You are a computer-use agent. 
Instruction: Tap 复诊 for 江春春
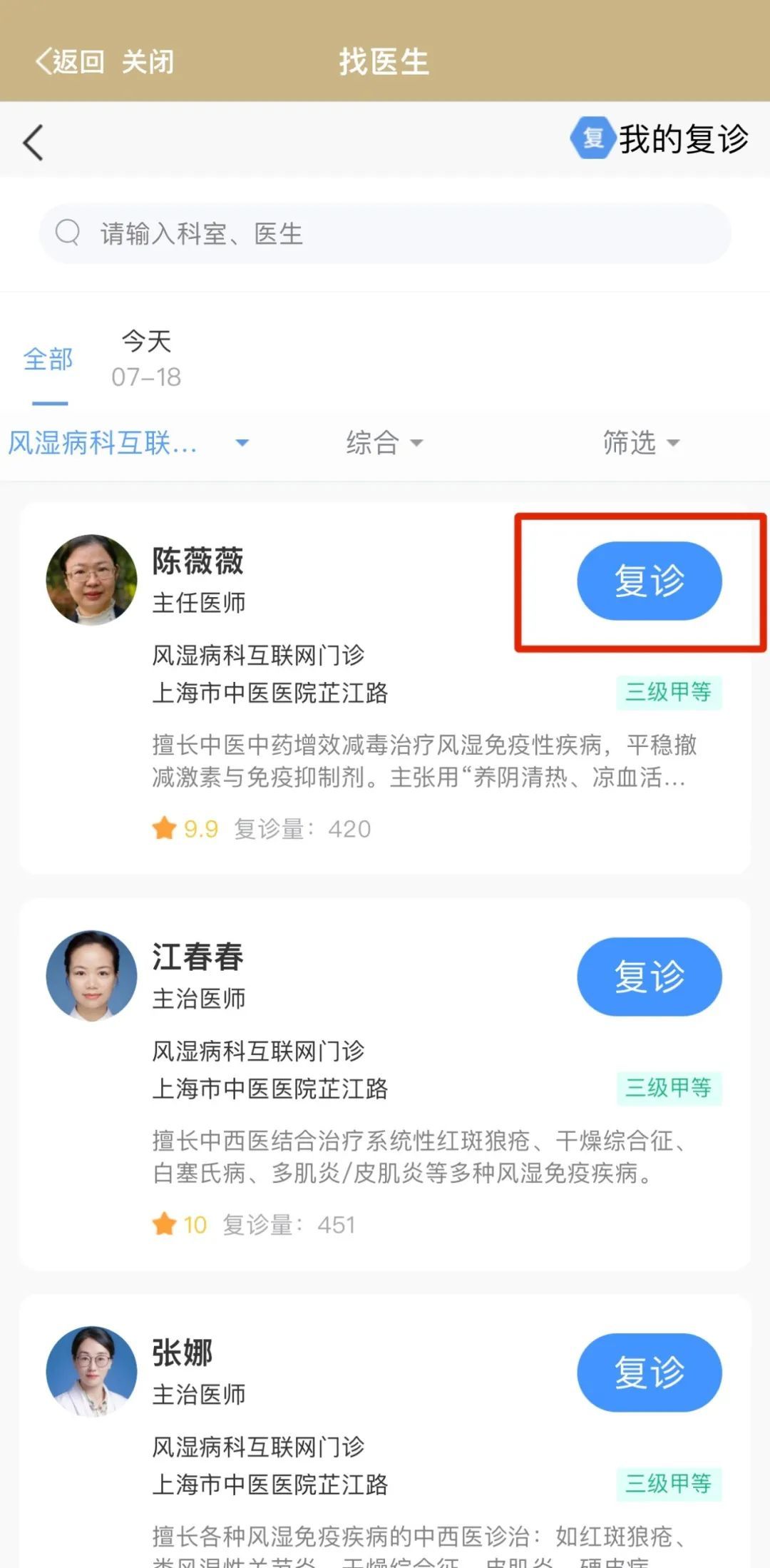pos(649,977)
